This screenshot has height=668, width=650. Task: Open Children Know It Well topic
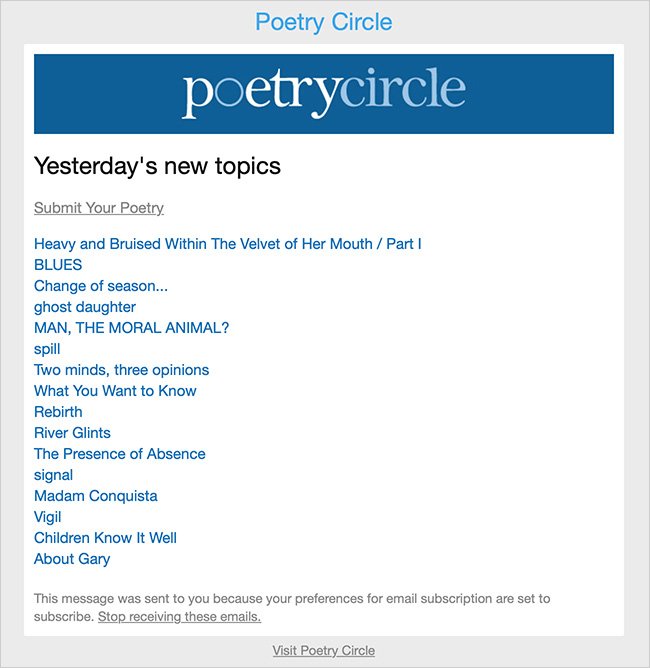coord(105,538)
